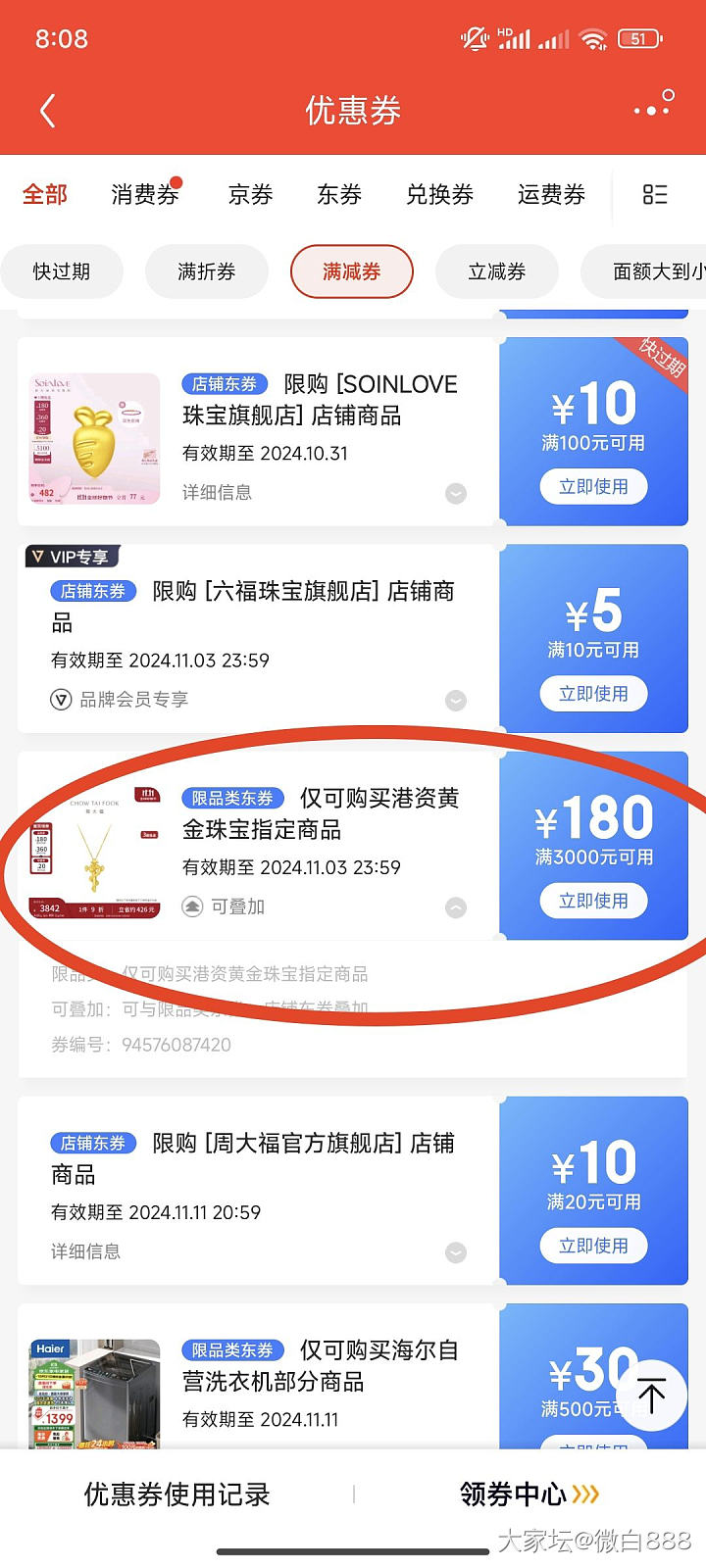Use the ¥10 周大福 coupon now
This screenshot has width=706, height=1568.
593,1246
